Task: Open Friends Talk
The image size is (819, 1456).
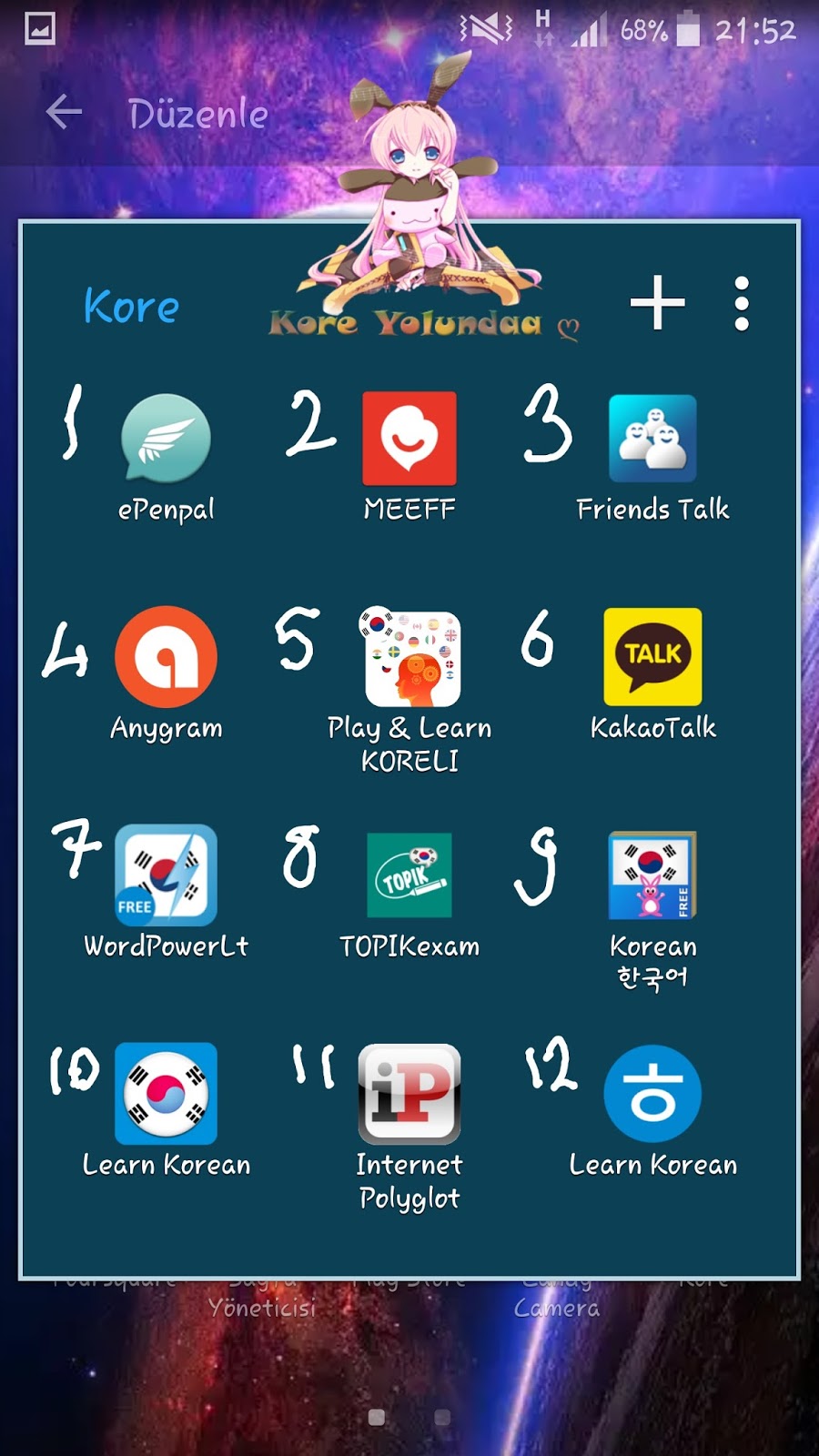Action: point(652,439)
